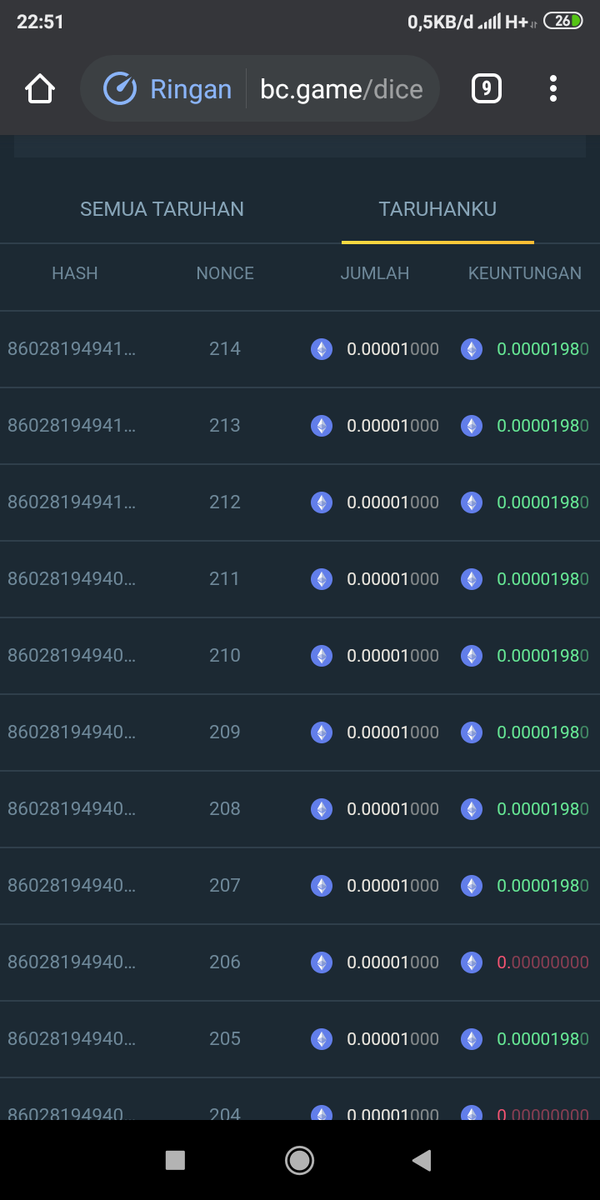View the bet with nonce 213
This screenshot has height=1200, width=600.
(x=225, y=425)
